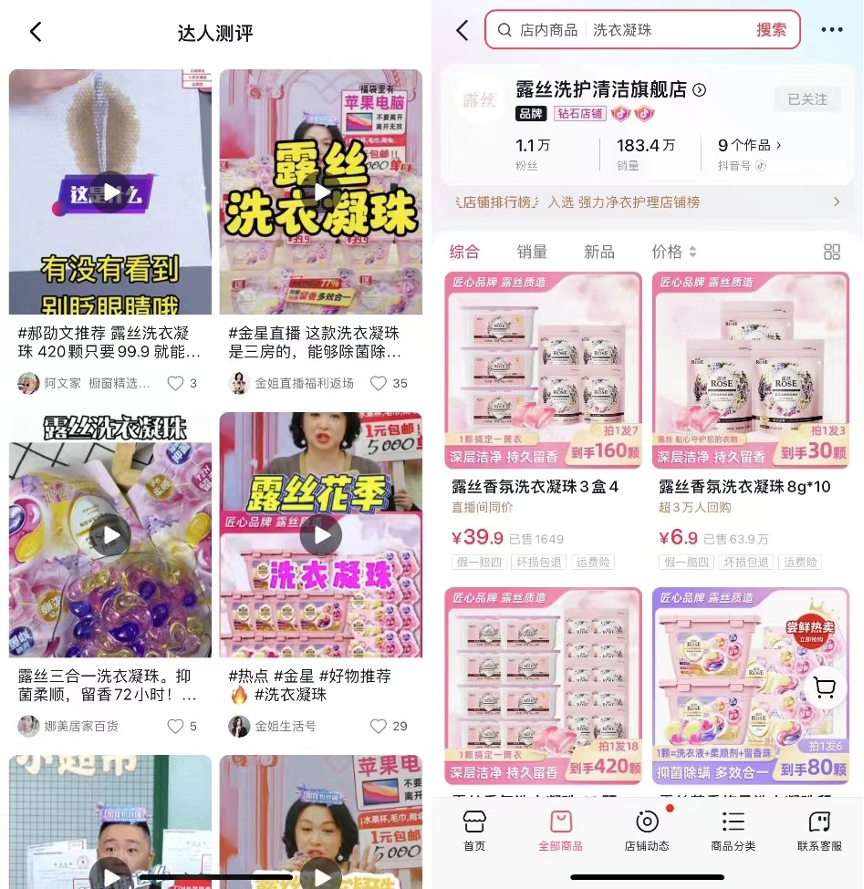Tap the 已关注 button
Image resolution: width=864 pixels, height=889 pixels.
click(x=807, y=99)
